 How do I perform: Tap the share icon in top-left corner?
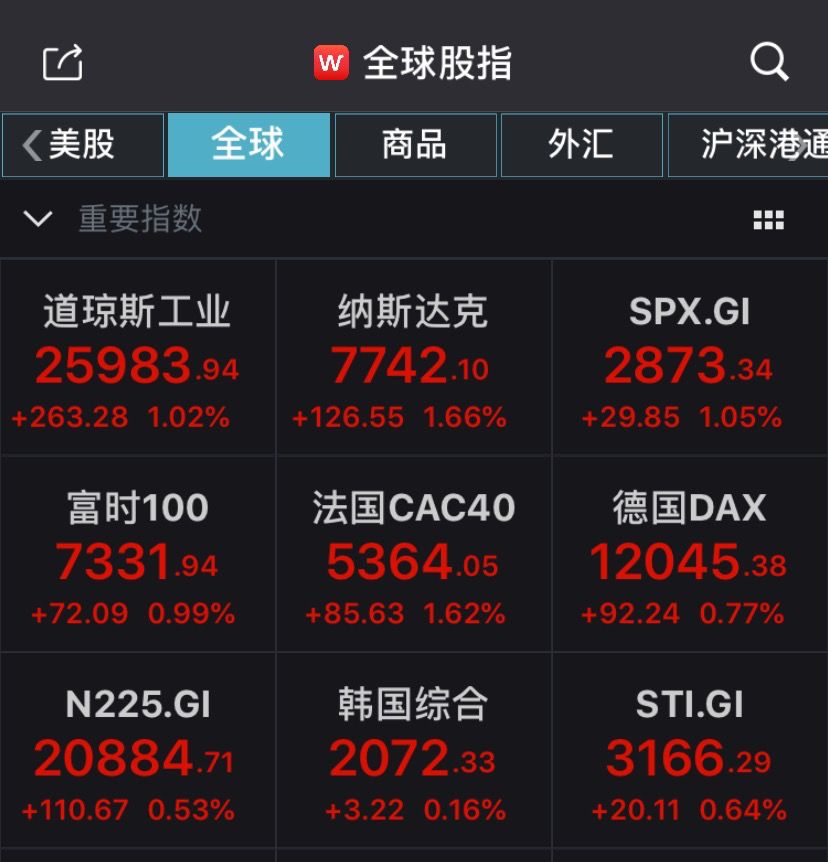pyautogui.click(x=62, y=62)
